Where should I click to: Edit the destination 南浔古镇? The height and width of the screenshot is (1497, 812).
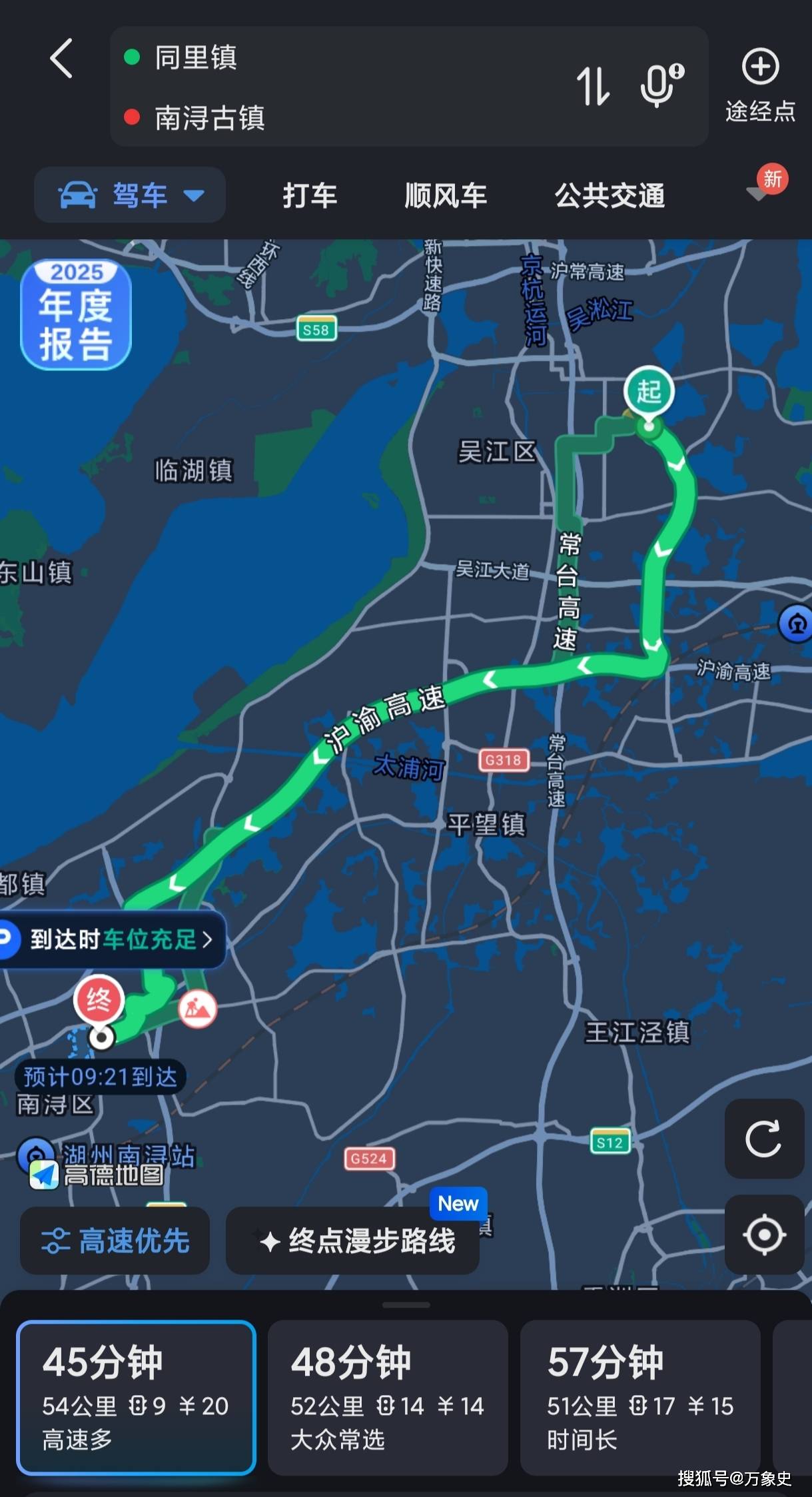[x=210, y=118]
